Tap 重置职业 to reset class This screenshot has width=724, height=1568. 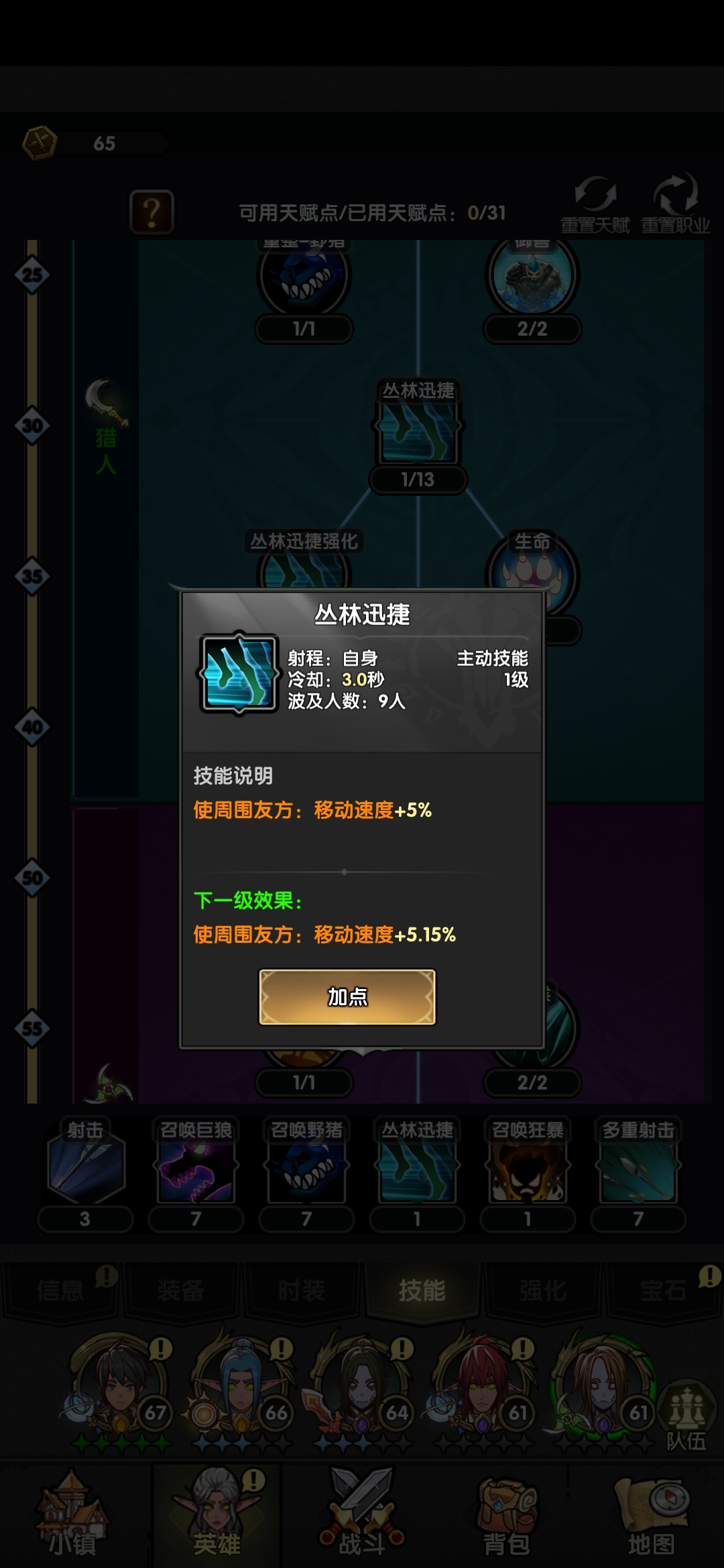[676, 204]
